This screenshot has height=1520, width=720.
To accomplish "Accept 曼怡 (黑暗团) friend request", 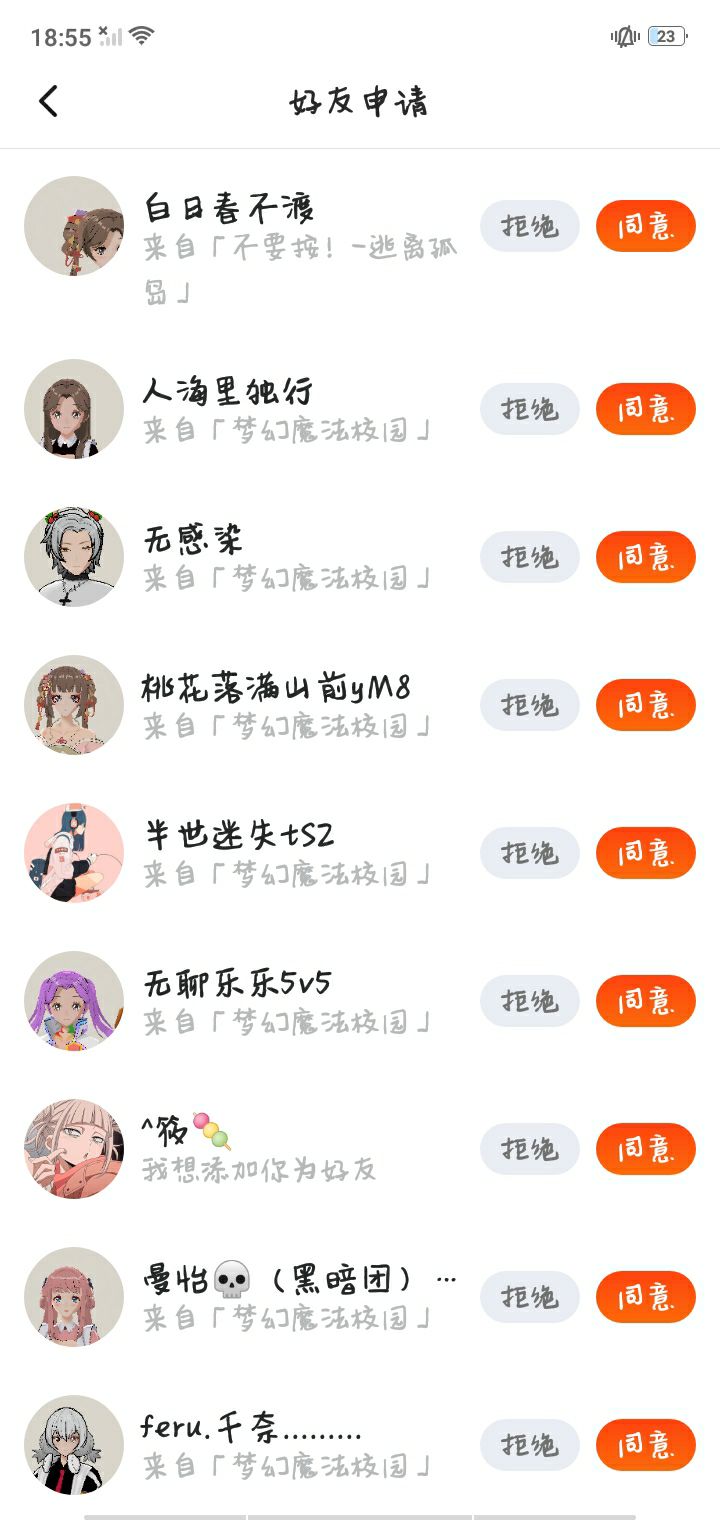I will [x=645, y=1297].
